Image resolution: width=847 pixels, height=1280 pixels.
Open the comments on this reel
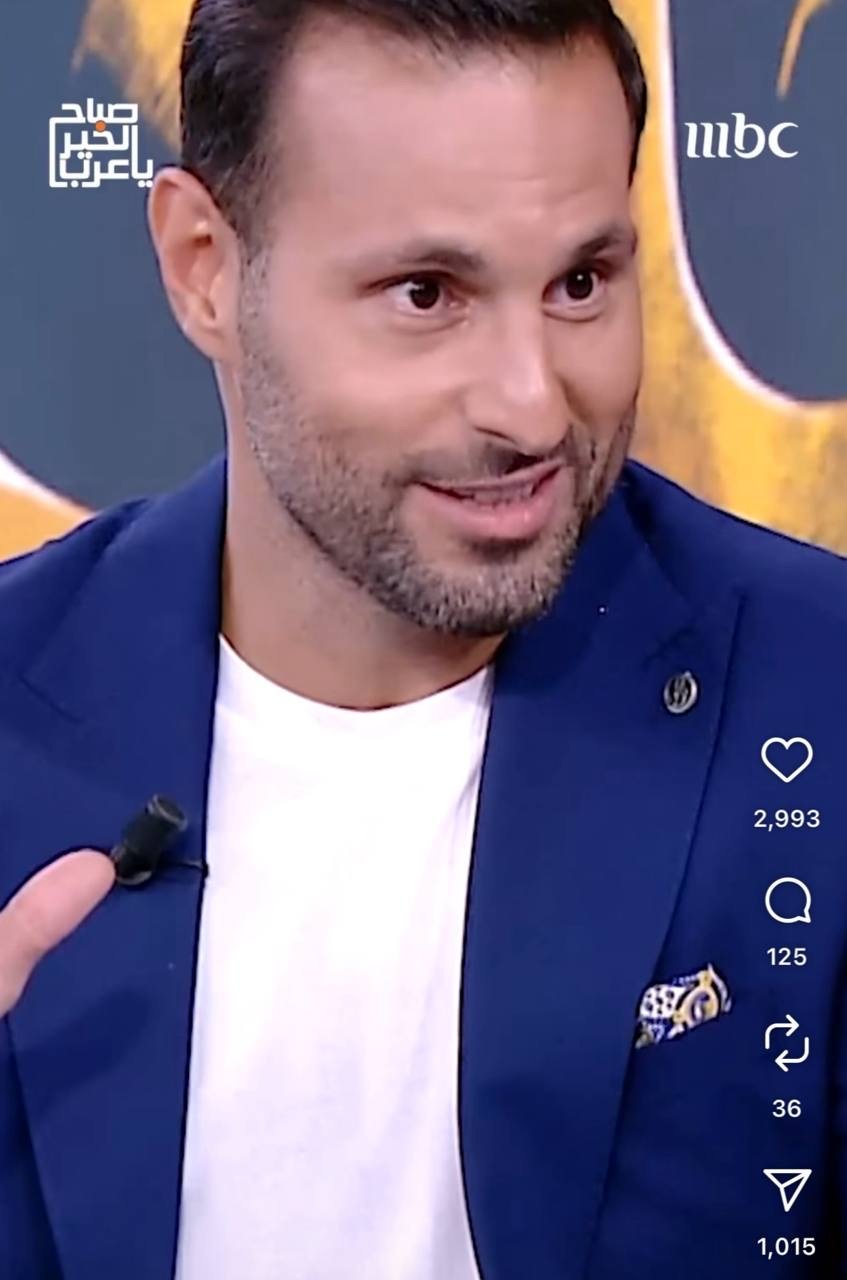pos(787,901)
